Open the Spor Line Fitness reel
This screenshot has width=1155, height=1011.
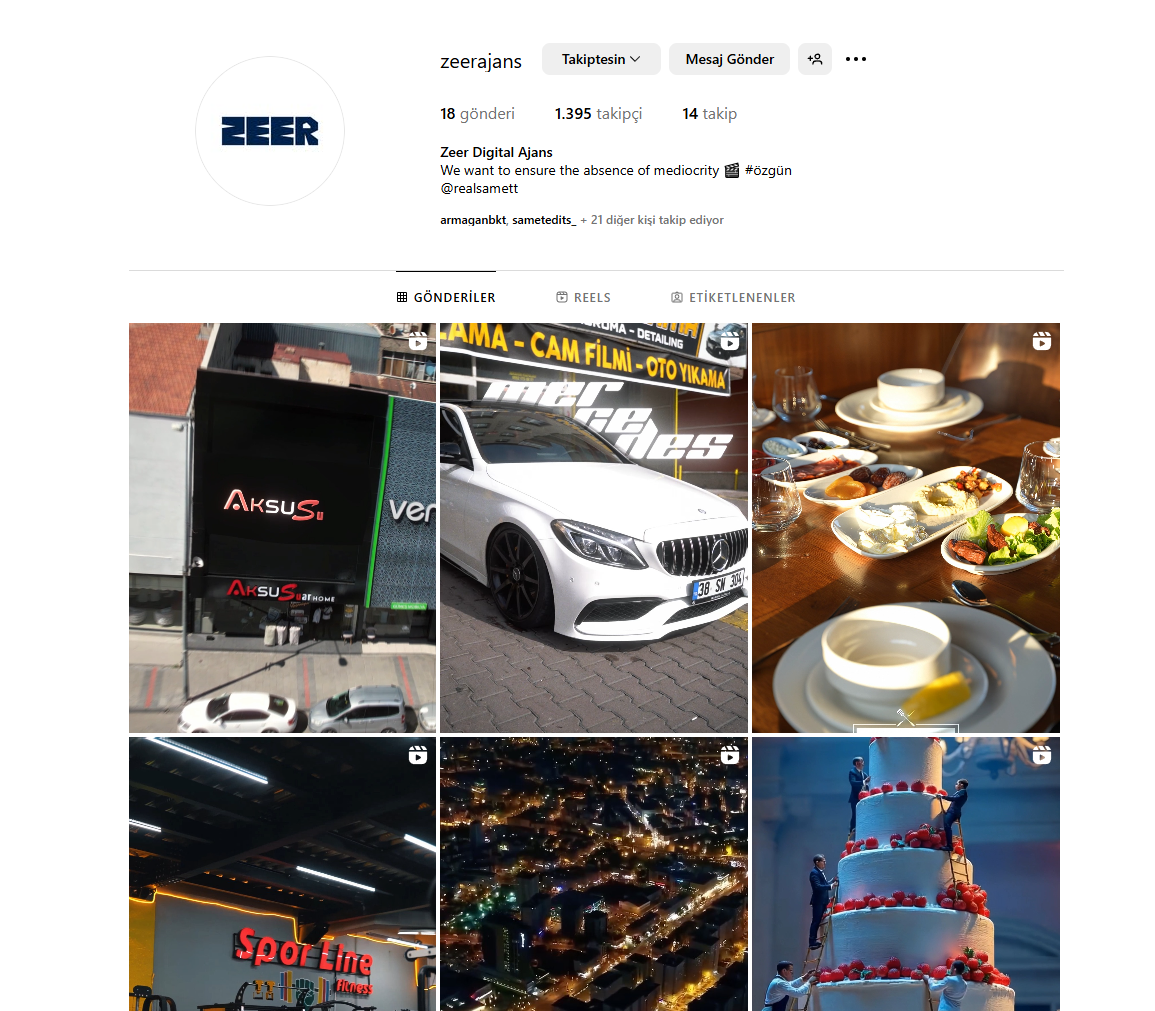282,875
